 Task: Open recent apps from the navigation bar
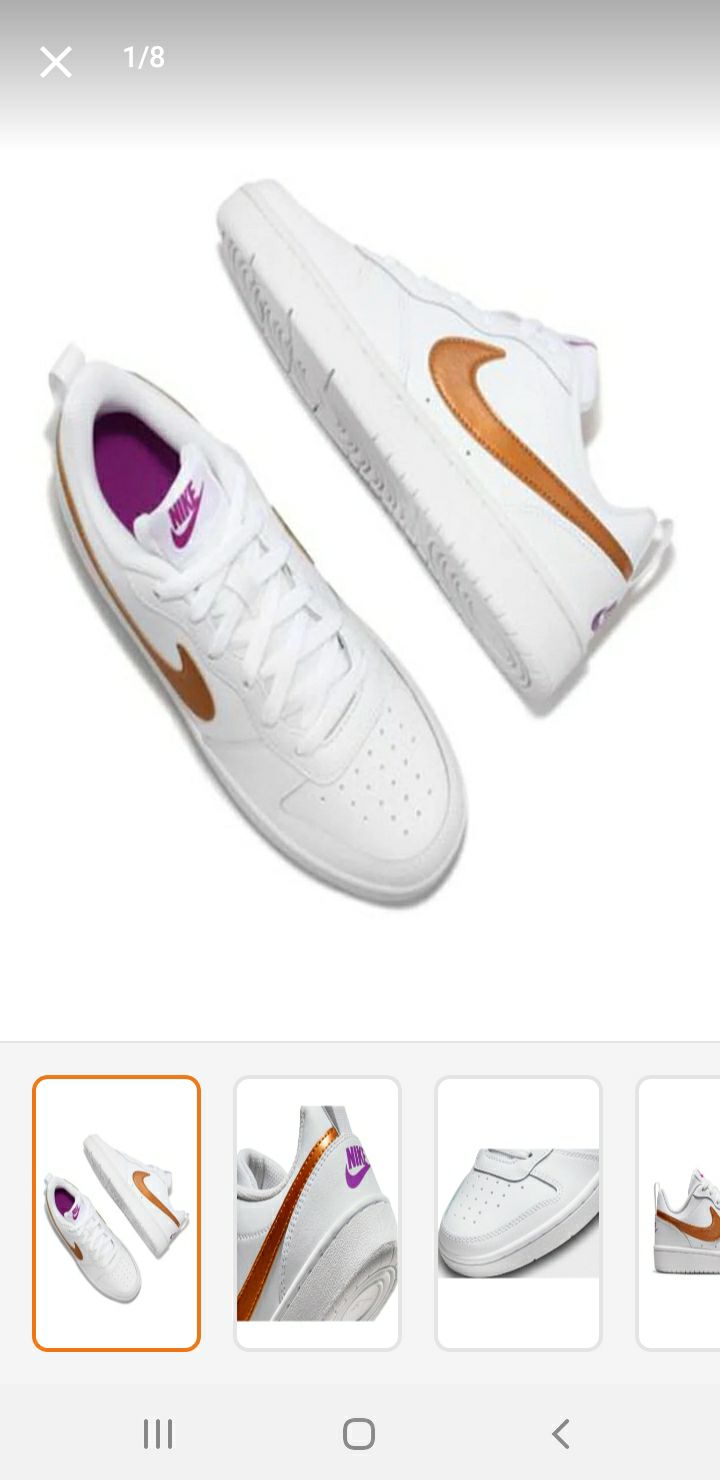click(x=158, y=1434)
